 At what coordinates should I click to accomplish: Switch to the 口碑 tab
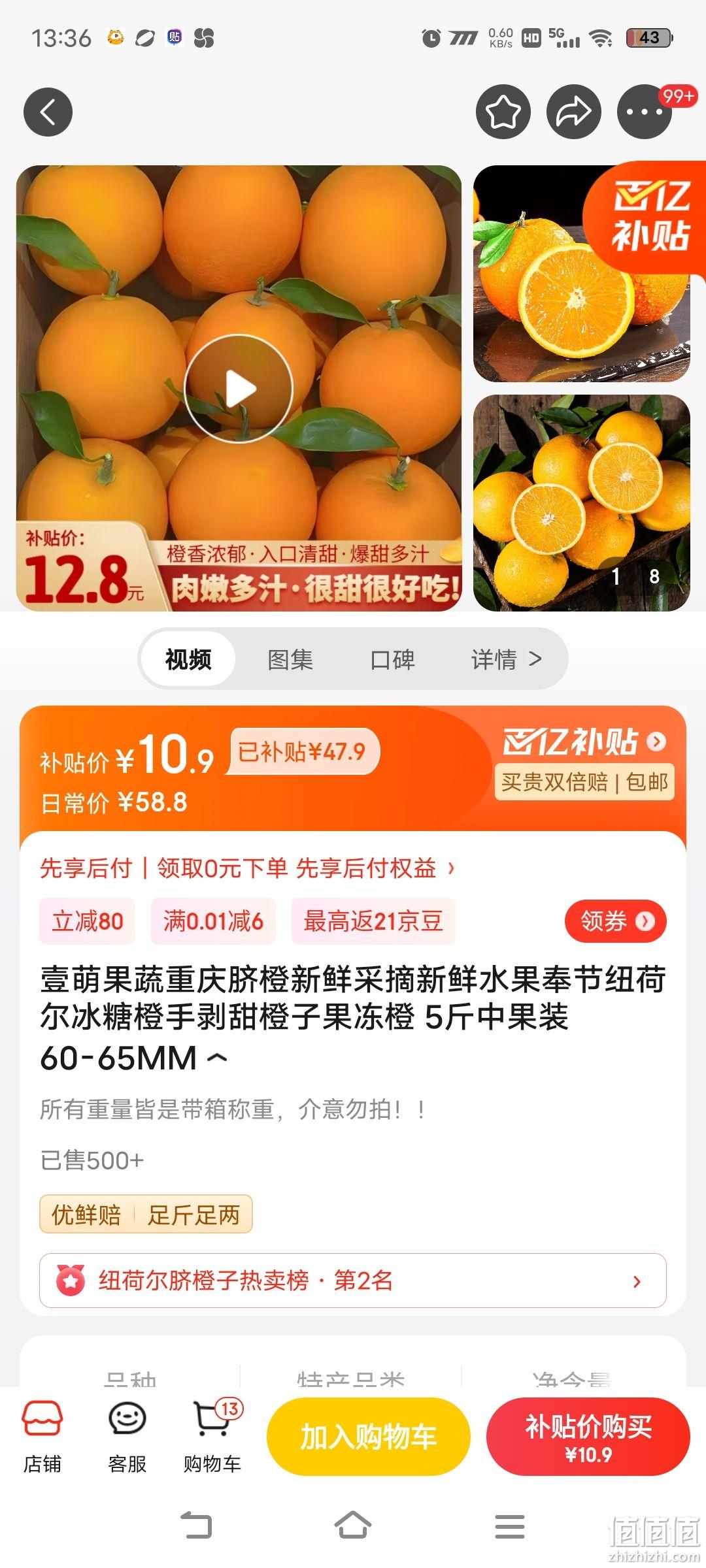coord(392,659)
